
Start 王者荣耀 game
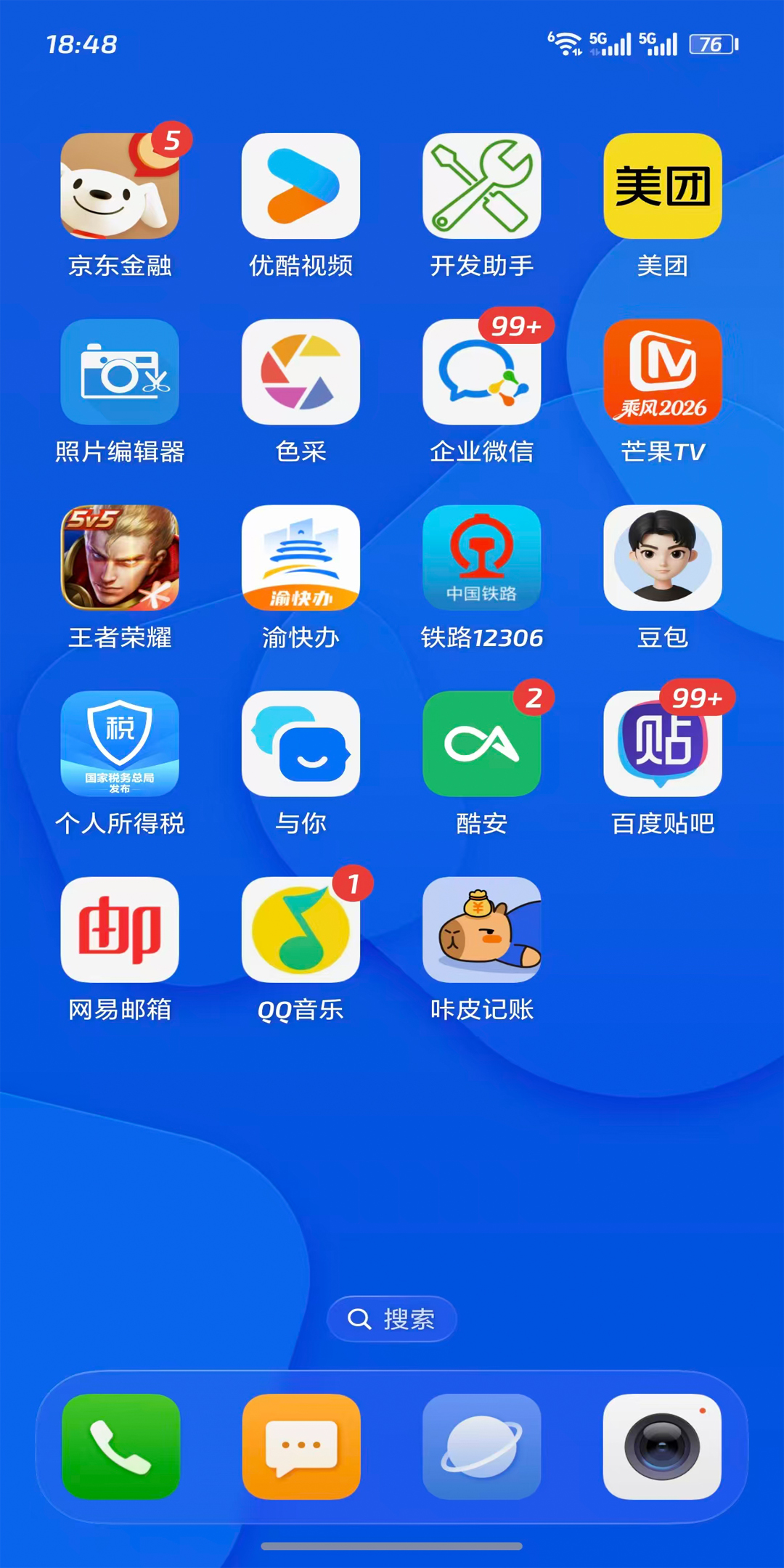tap(120, 558)
